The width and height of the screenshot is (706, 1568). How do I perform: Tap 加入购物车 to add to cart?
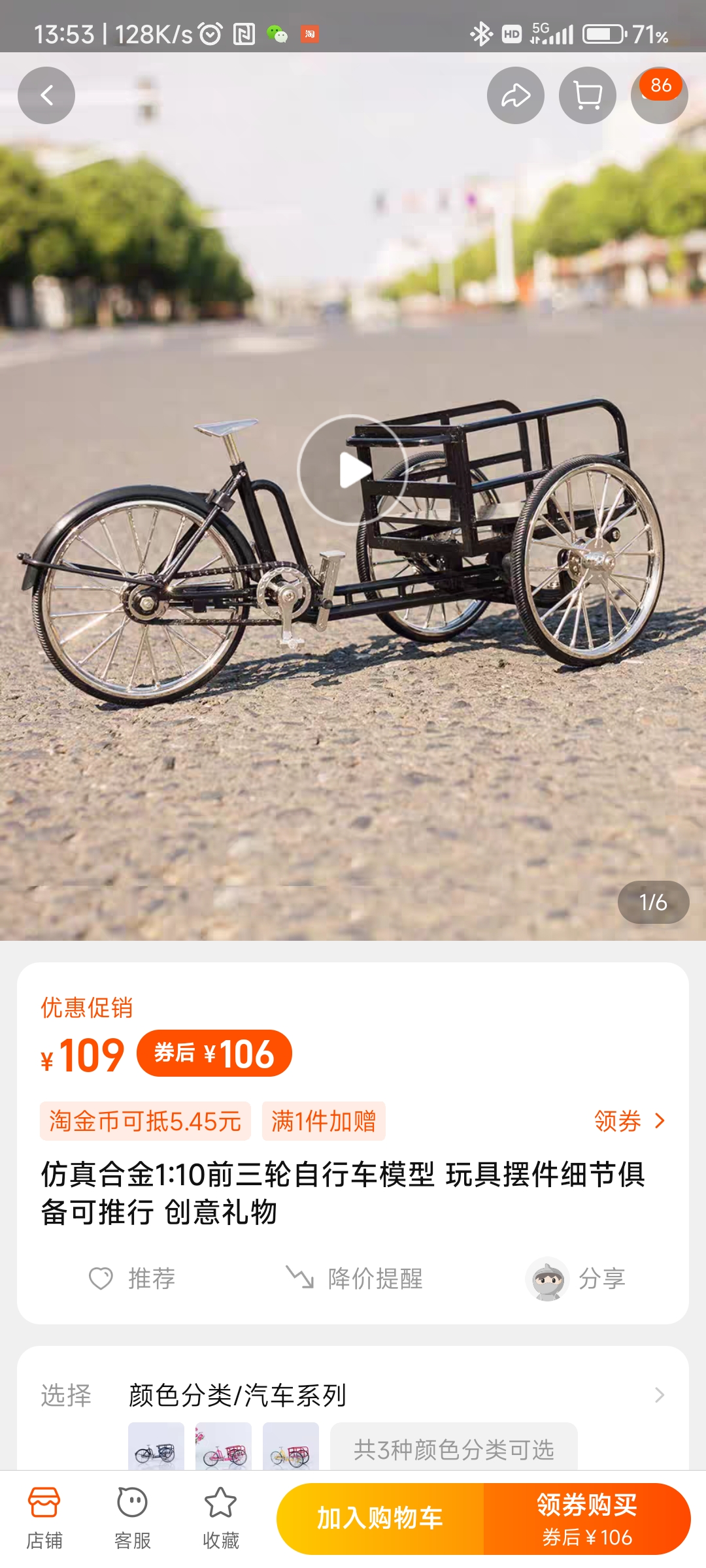tap(380, 1518)
